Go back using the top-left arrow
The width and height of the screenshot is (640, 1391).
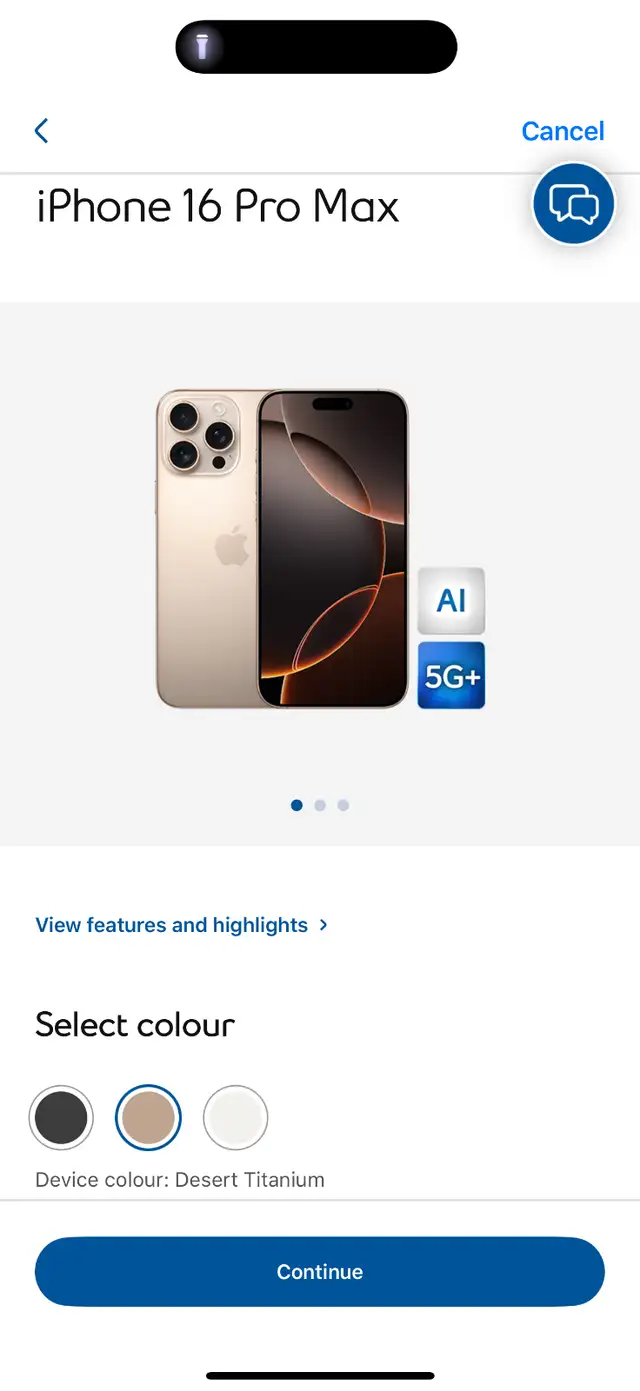(41, 130)
